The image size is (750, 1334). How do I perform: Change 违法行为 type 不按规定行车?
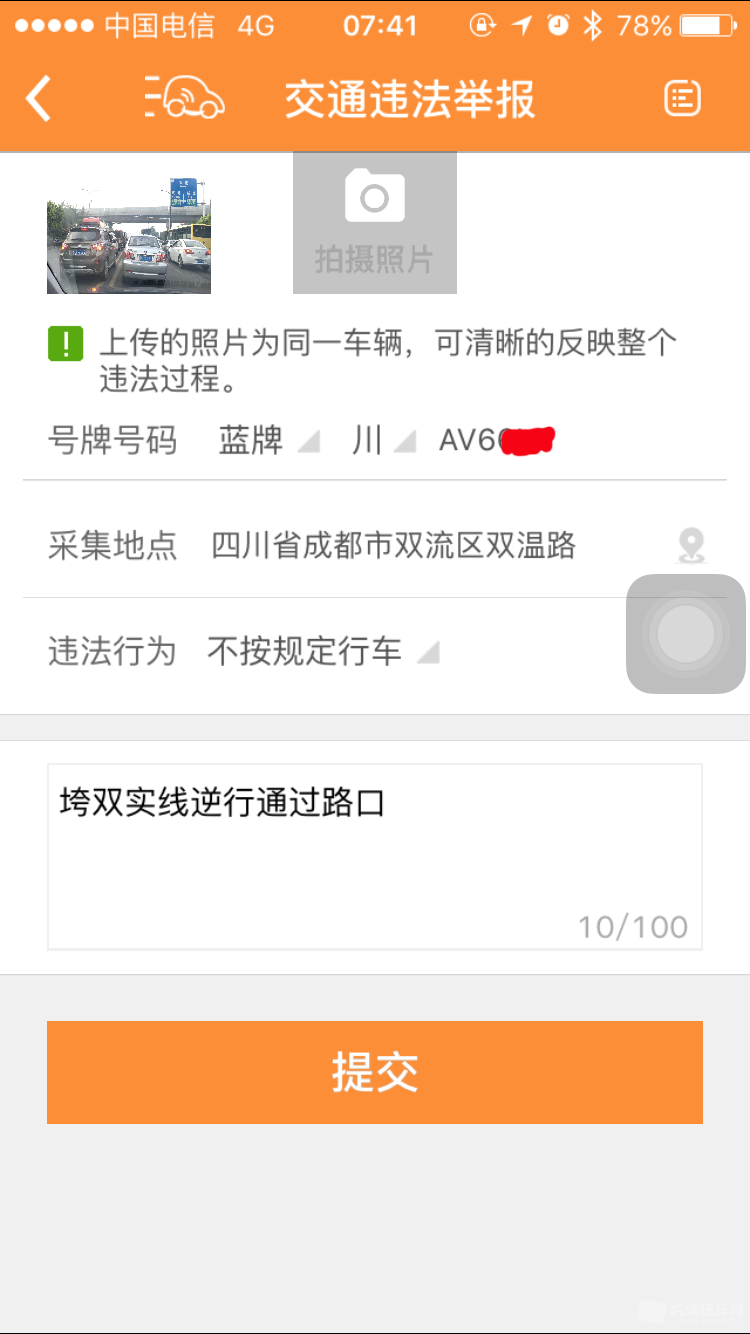(322, 652)
